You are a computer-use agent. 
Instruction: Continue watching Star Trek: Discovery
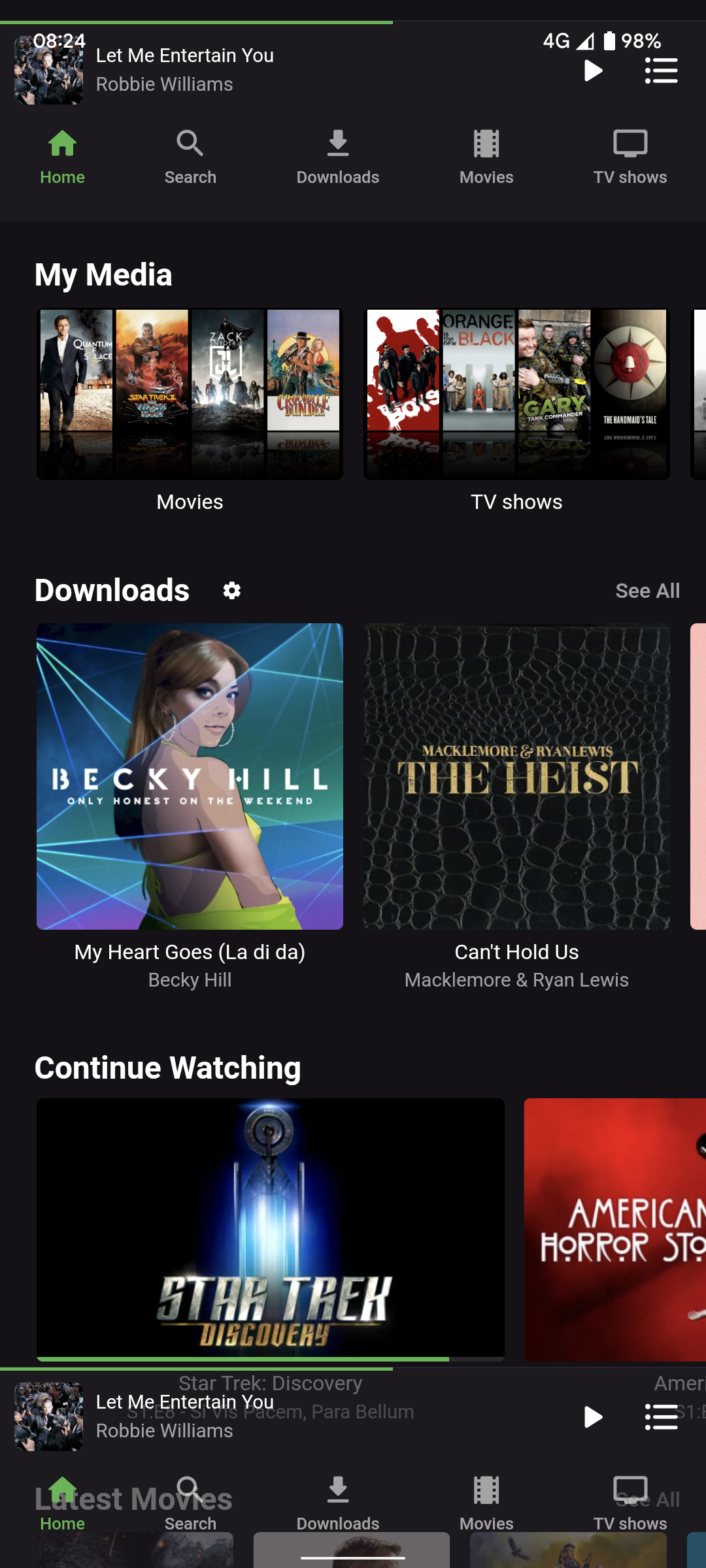270,1228
